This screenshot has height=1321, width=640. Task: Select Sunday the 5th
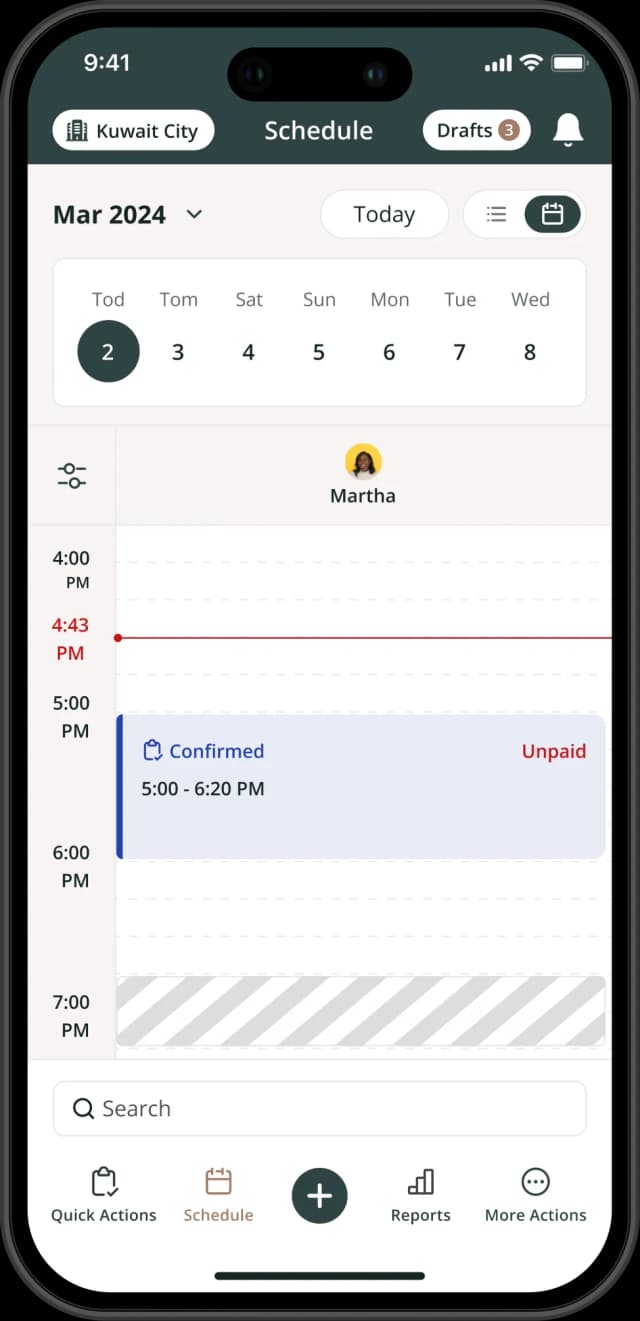(x=319, y=351)
